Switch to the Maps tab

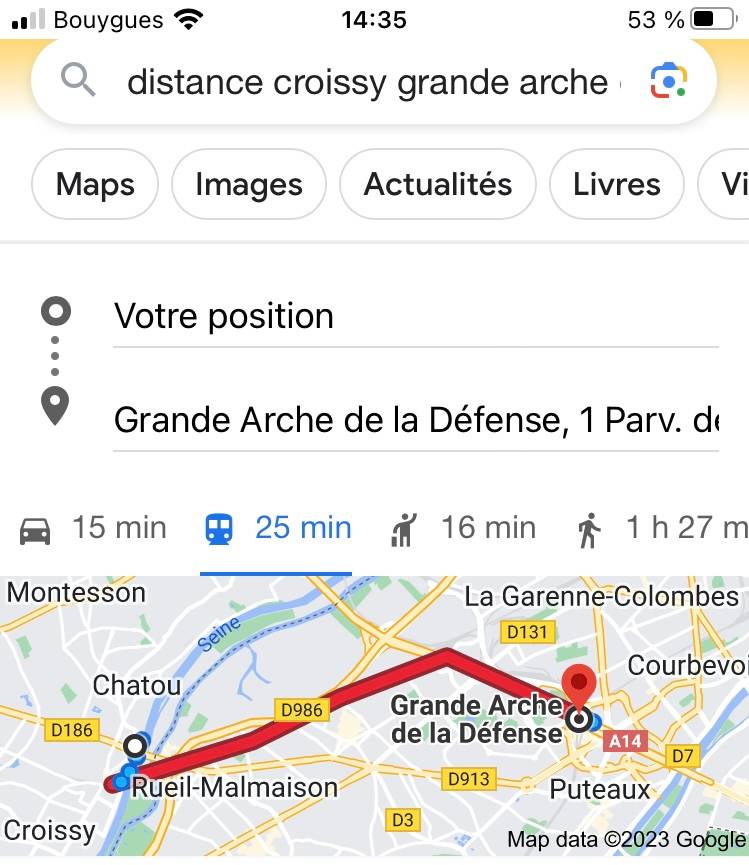pos(94,184)
